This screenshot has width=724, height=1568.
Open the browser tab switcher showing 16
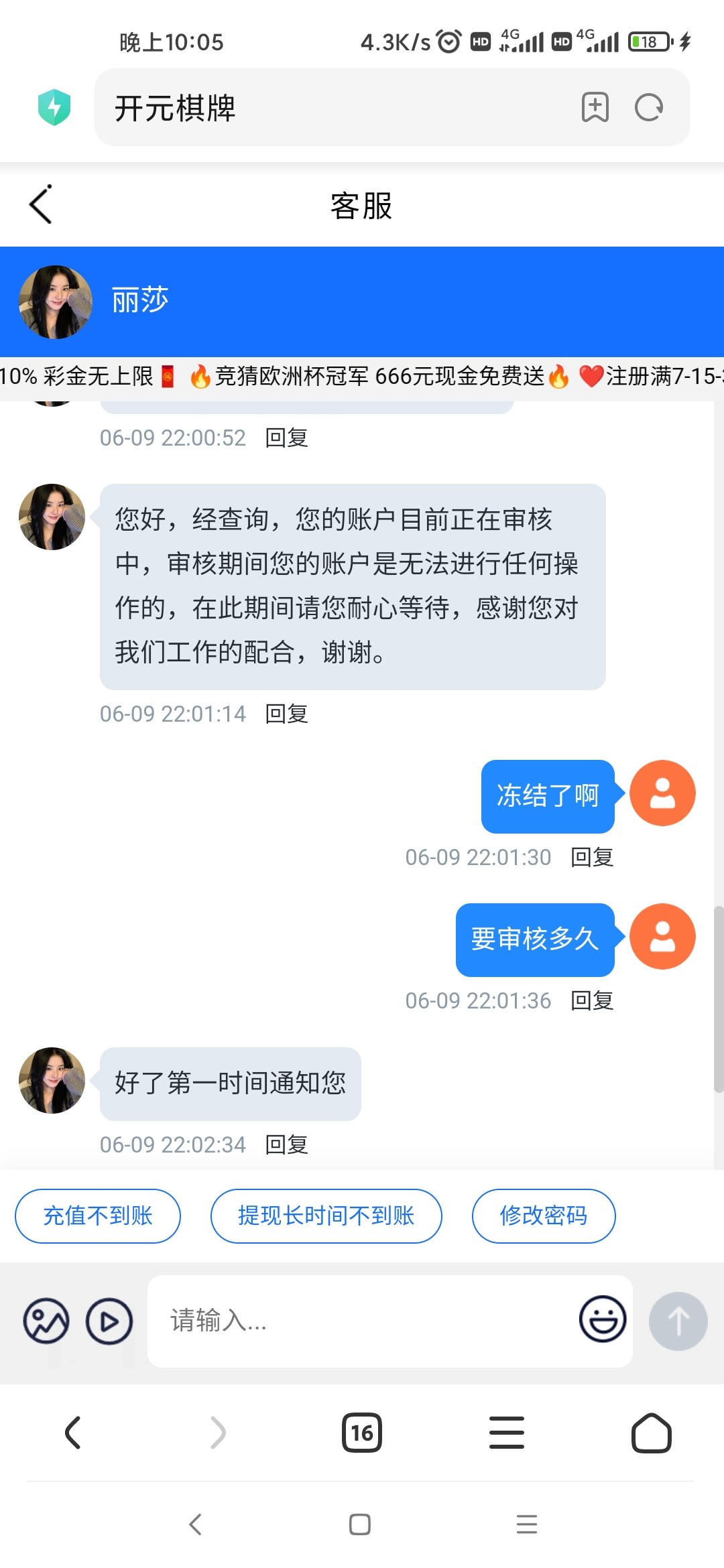coord(362,1433)
